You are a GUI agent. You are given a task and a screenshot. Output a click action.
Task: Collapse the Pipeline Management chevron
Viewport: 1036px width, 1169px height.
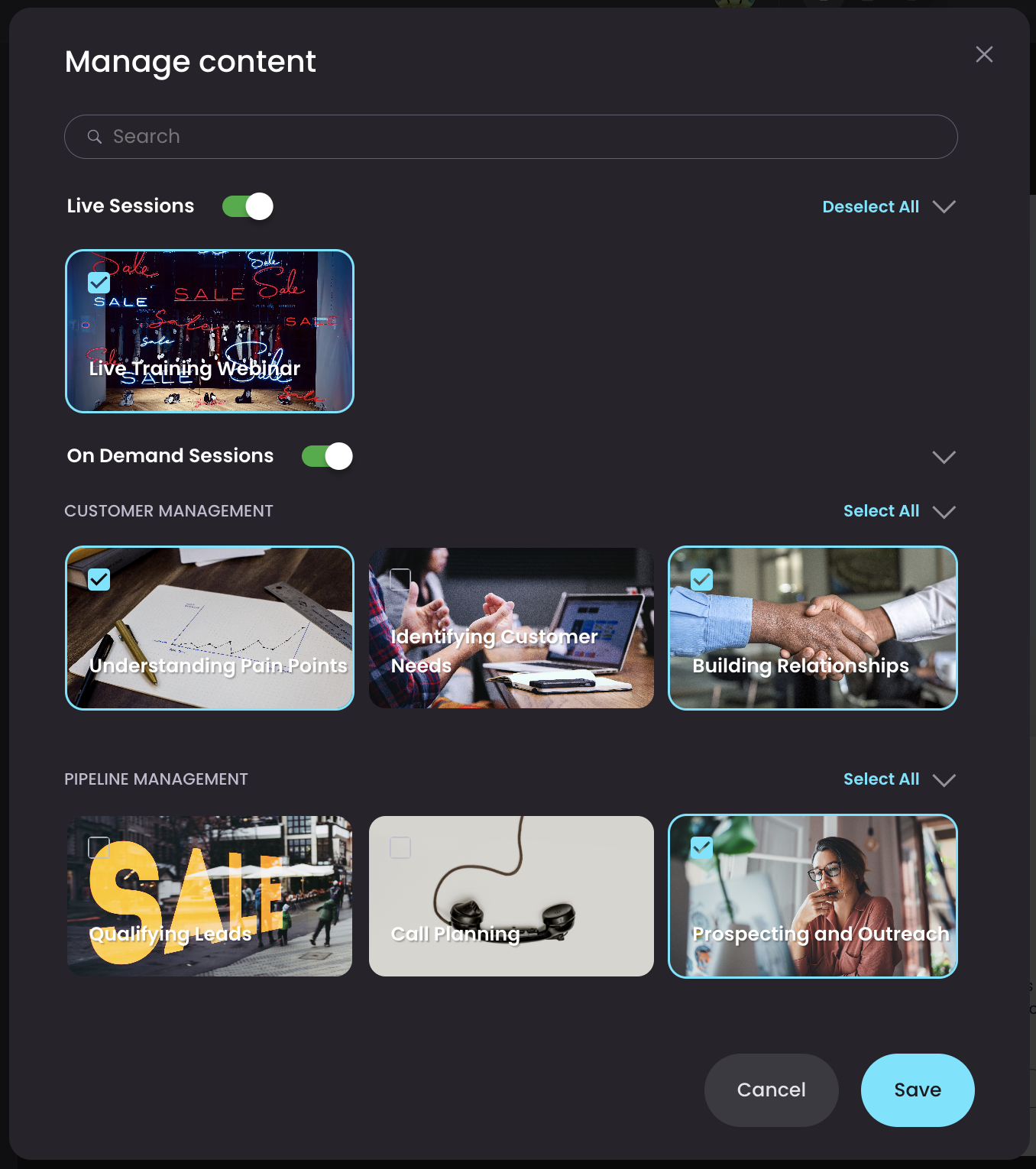click(x=944, y=780)
